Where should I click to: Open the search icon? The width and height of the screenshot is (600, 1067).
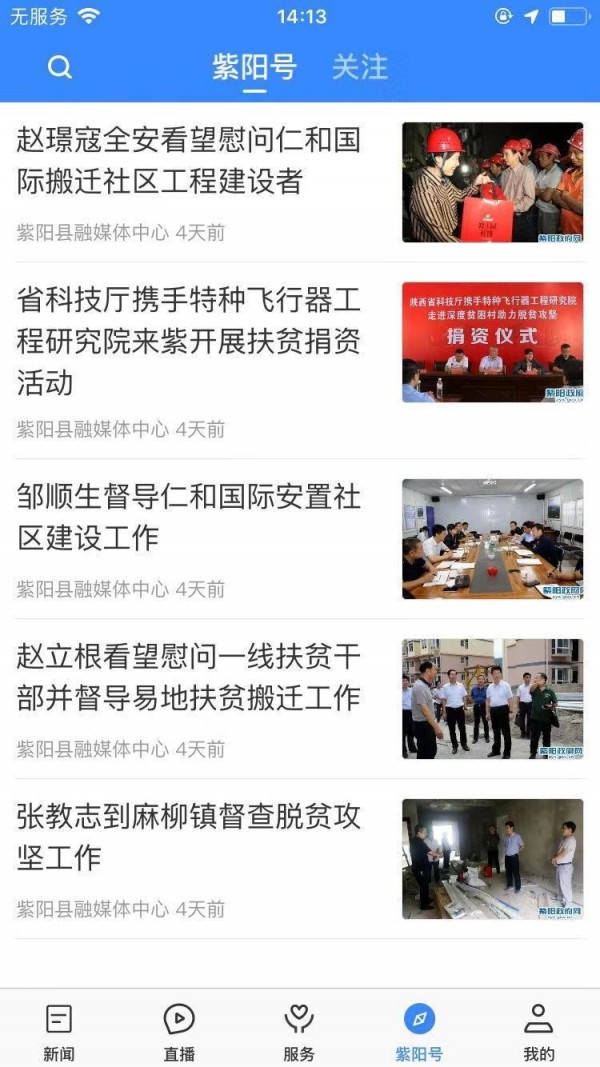[x=60, y=67]
